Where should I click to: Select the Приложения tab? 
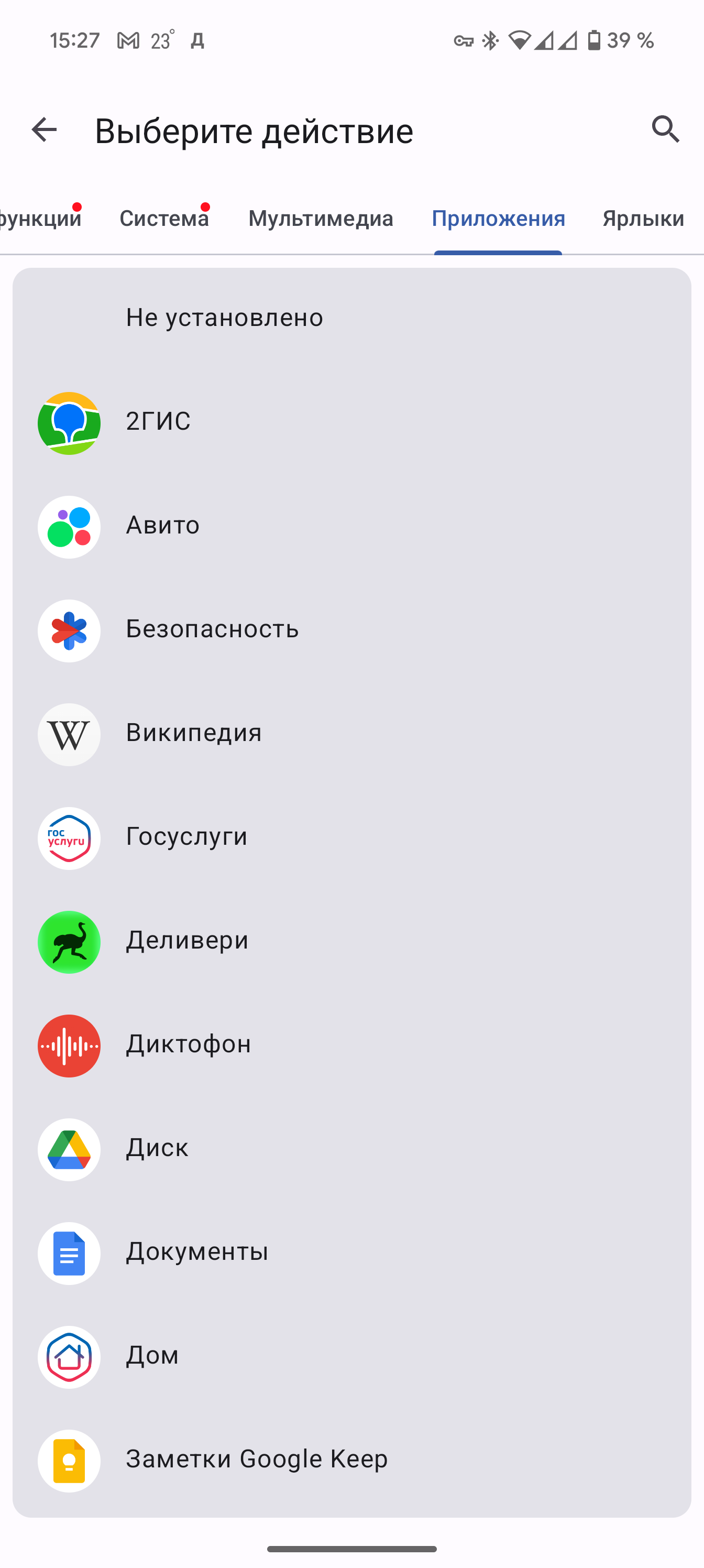(498, 219)
